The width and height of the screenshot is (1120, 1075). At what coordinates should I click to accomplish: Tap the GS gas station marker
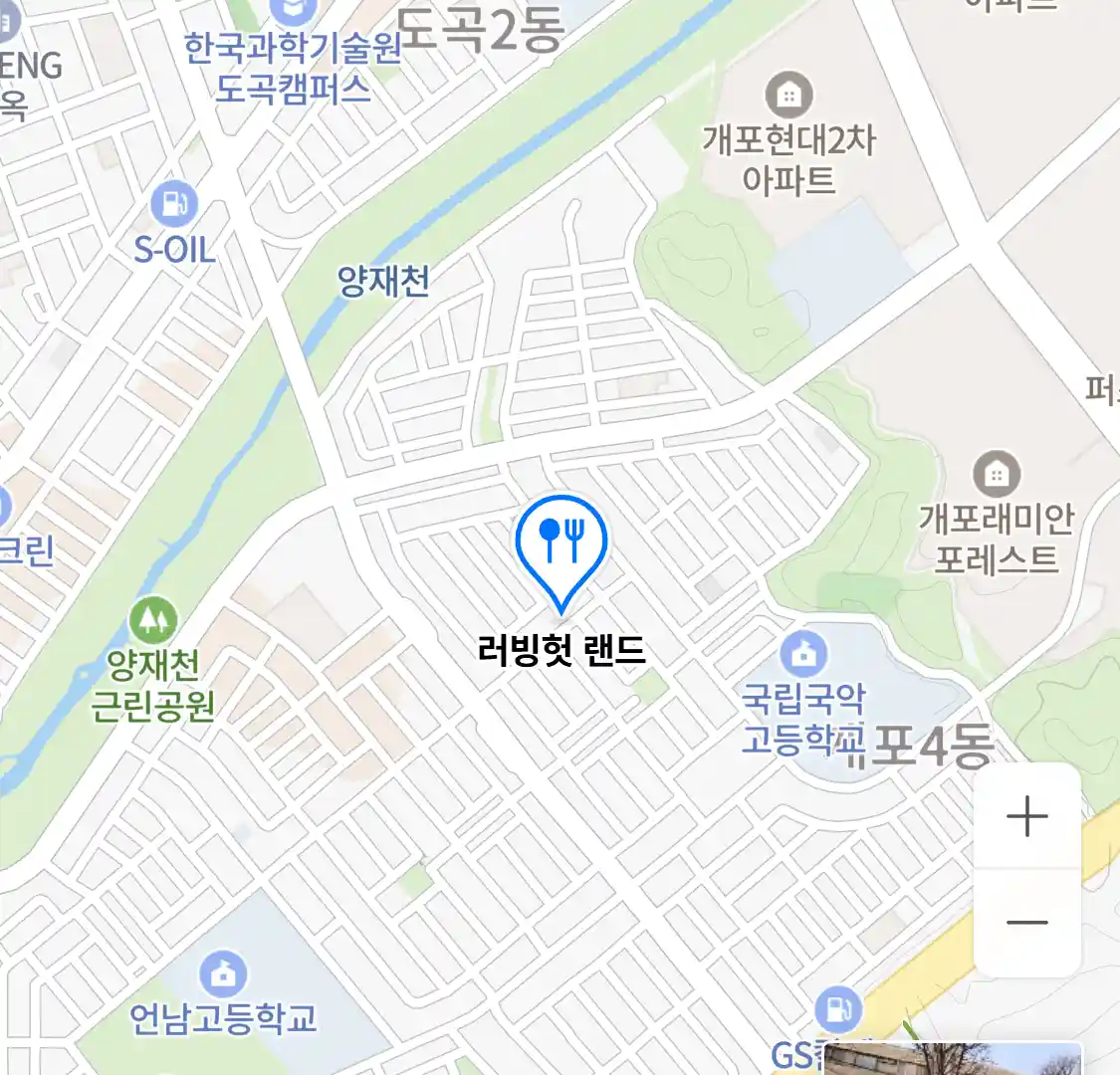(x=838, y=1008)
